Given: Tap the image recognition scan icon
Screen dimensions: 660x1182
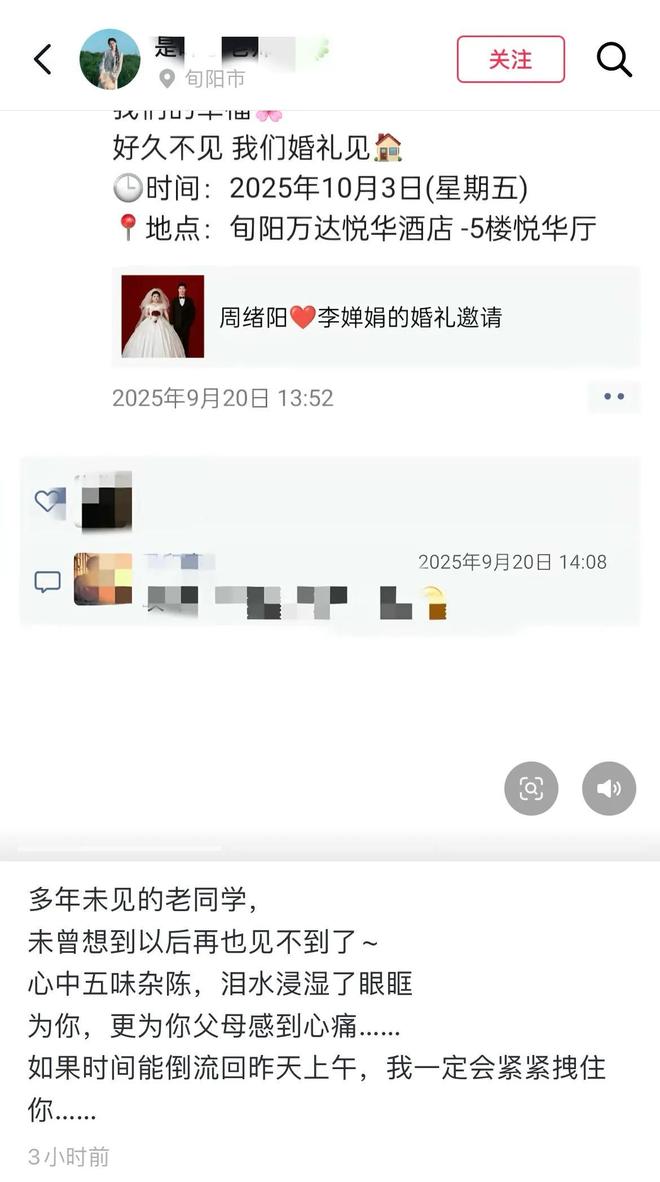Looking at the screenshot, I should point(531,788).
